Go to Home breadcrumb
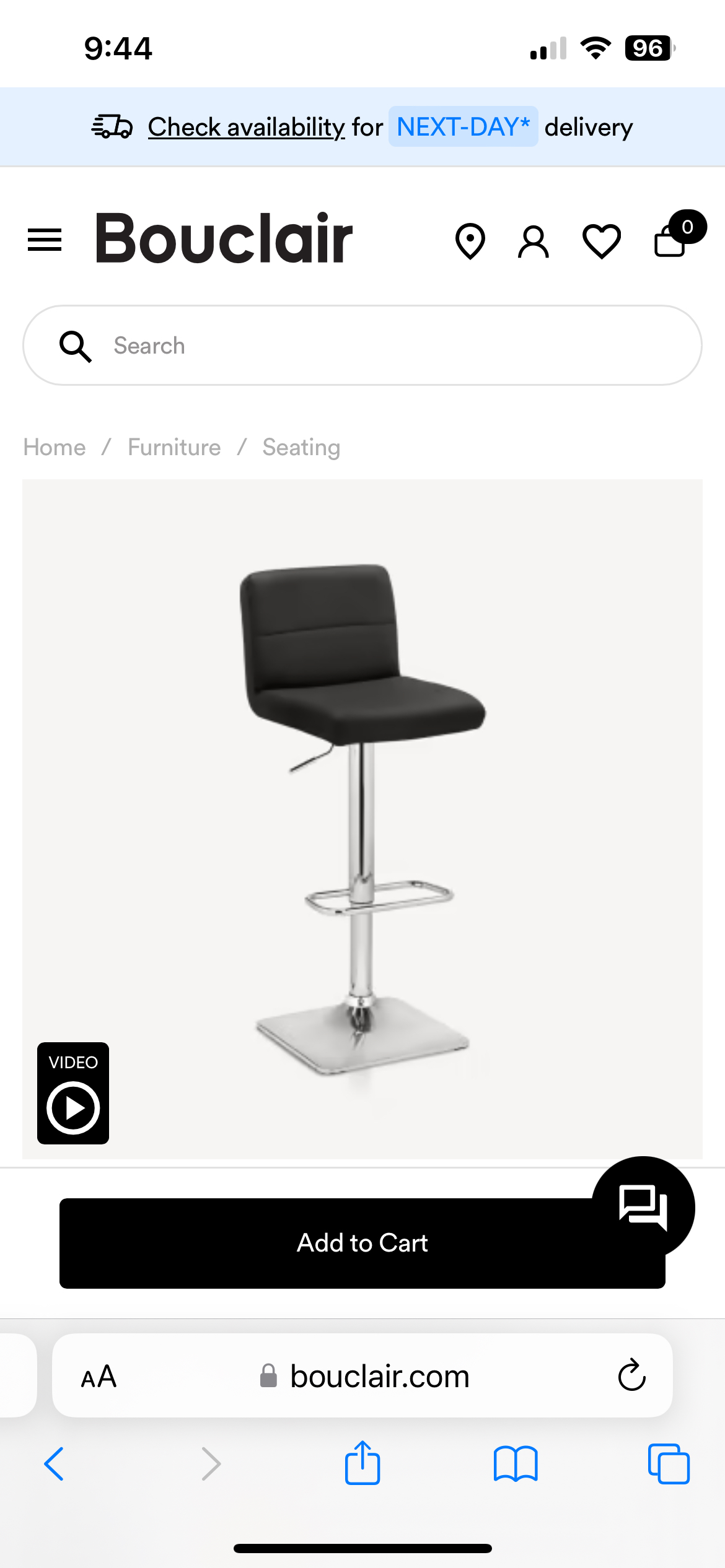725x1568 pixels. (55, 447)
